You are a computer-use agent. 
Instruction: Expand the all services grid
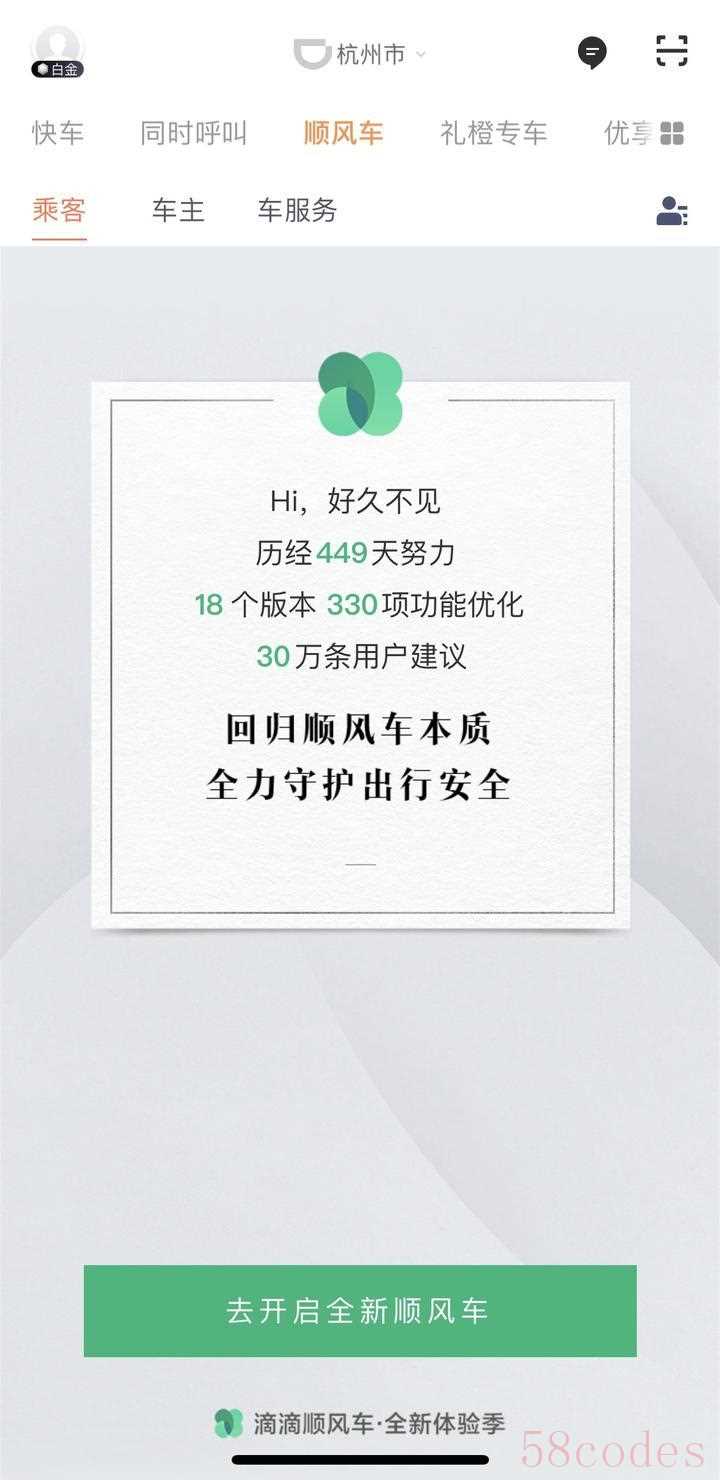[672, 134]
